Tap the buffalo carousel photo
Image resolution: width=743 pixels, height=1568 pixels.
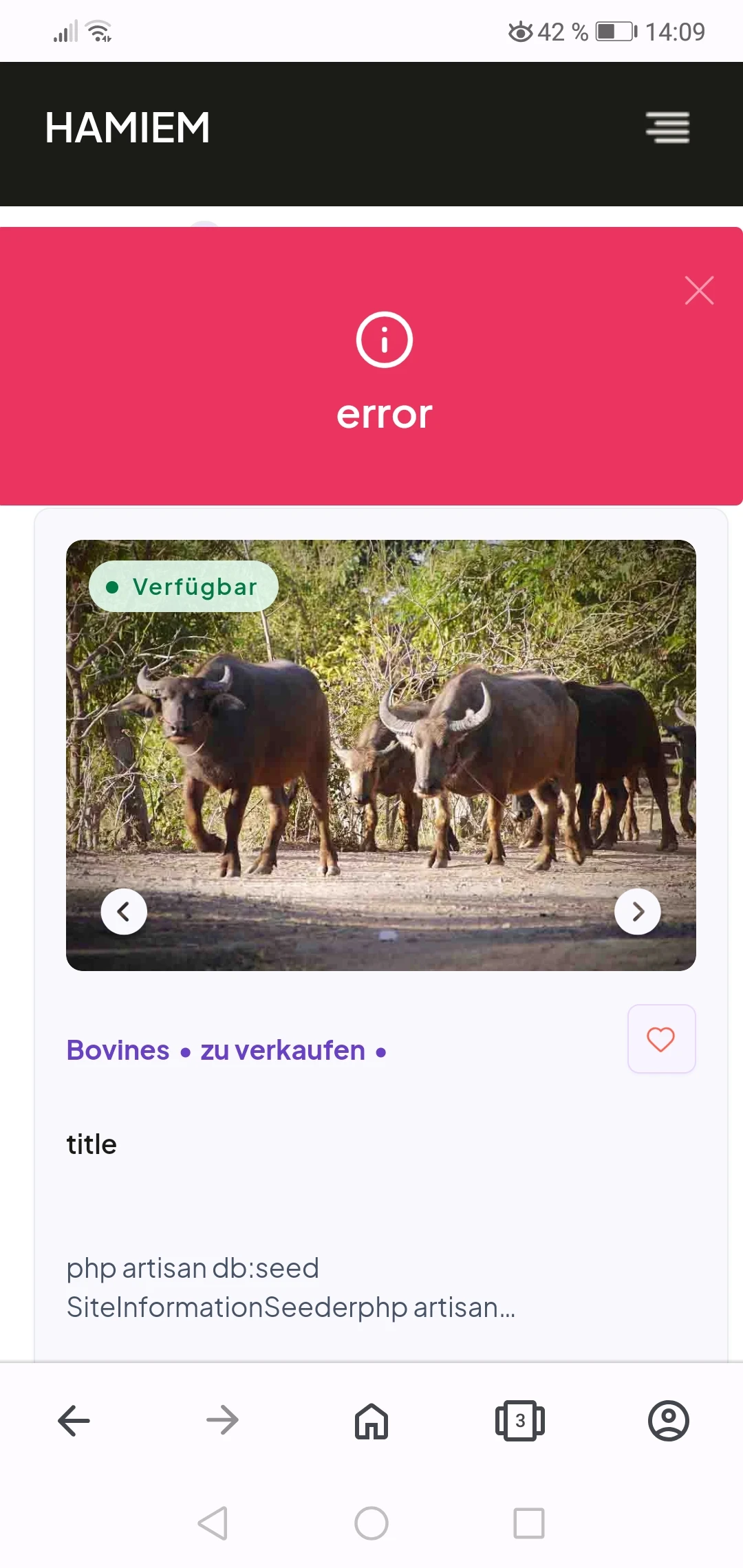pos(382,756)
